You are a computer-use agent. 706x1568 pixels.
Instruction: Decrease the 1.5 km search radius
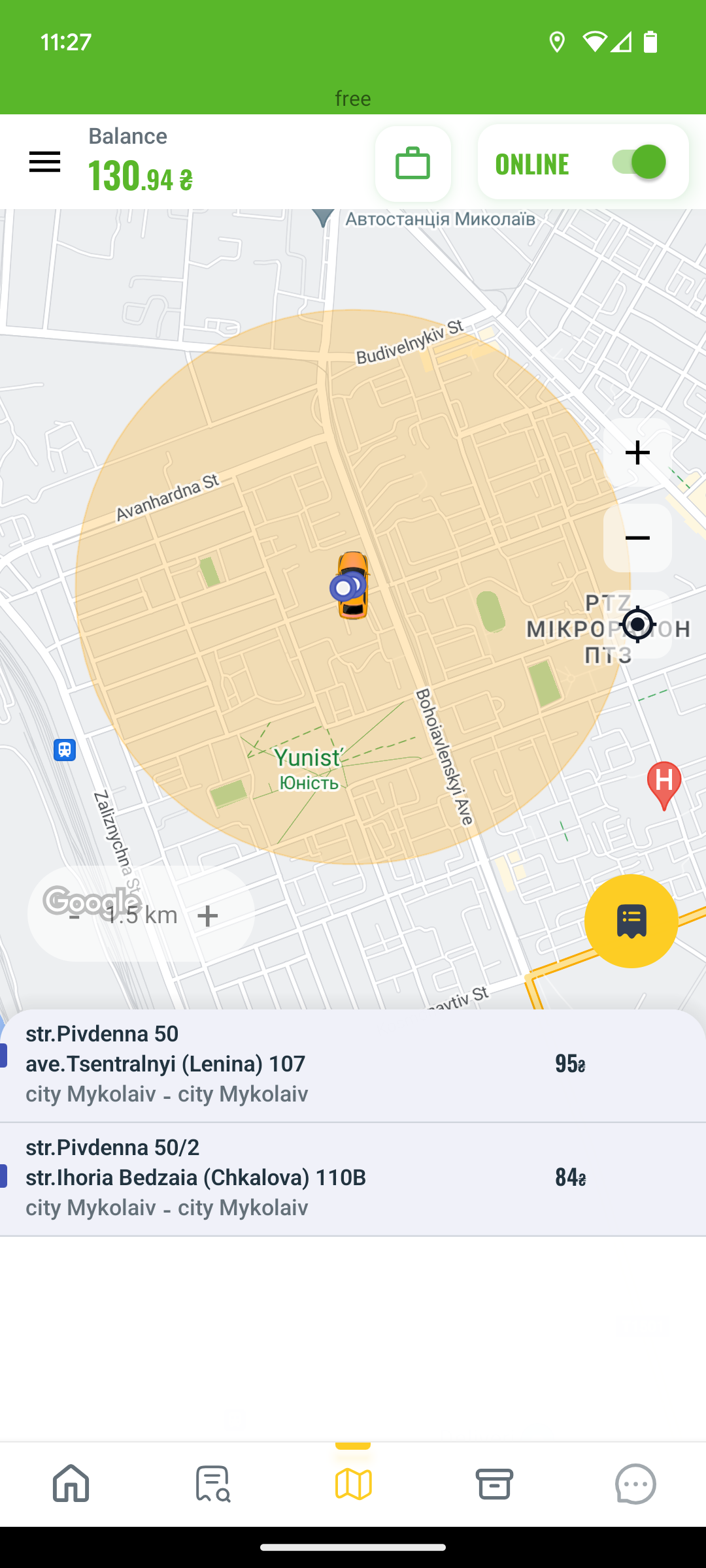click(x=75, y=915)
